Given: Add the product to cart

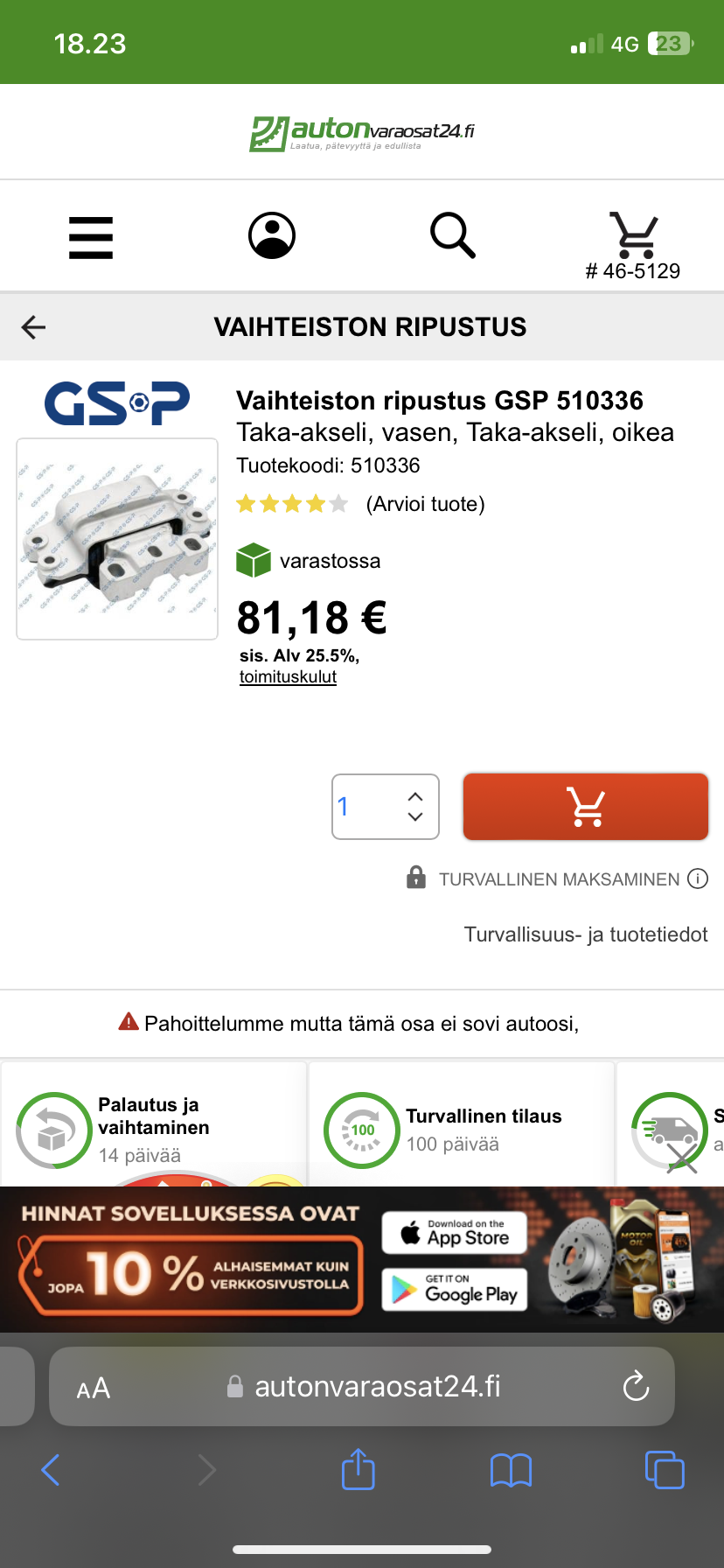Looking at the screenshot, I should point(585,807).
